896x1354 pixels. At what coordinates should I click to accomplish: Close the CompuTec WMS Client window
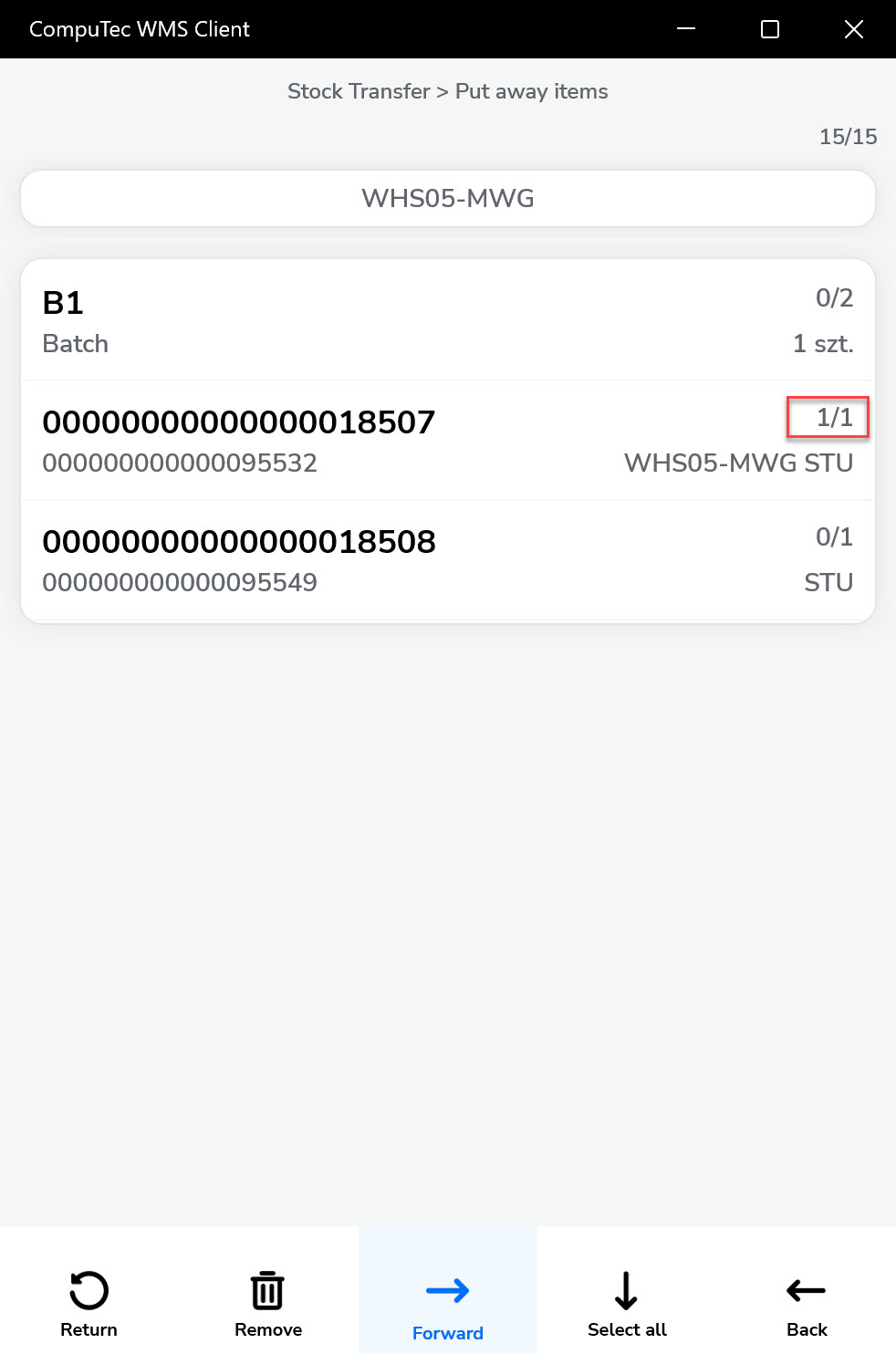coord(853,29)
